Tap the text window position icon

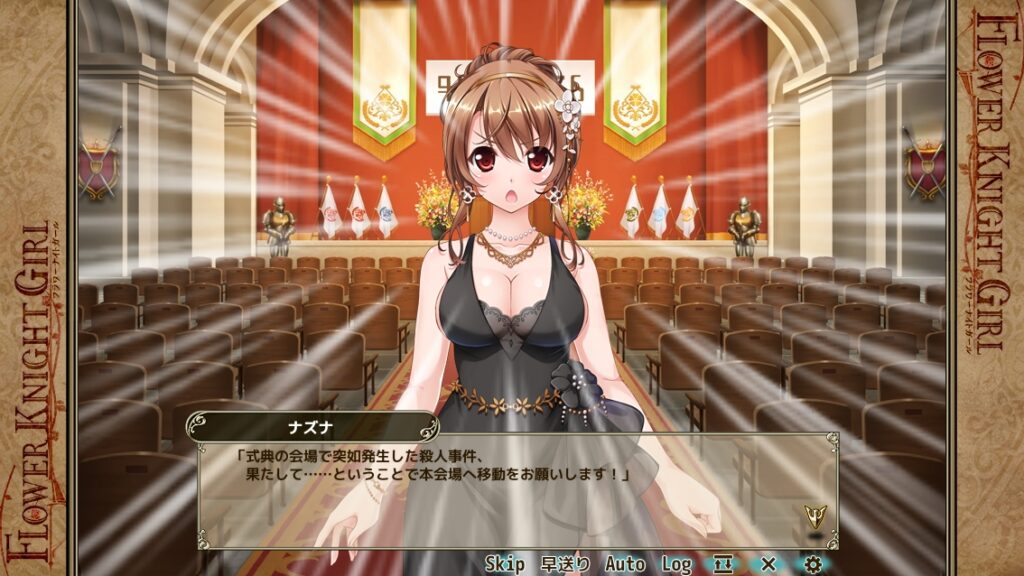(x=723, y=565)
